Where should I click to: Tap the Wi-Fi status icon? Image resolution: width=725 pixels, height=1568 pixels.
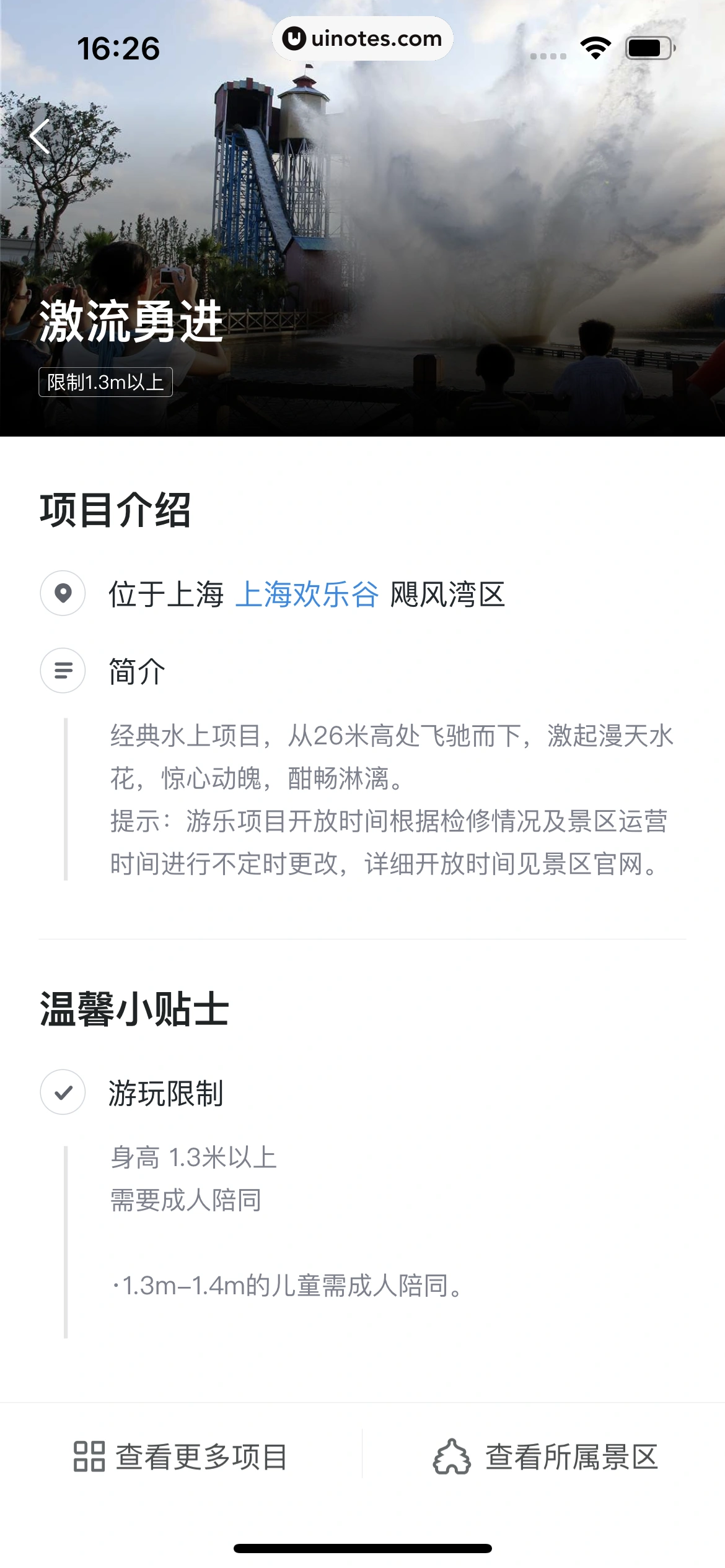[595, 46]
